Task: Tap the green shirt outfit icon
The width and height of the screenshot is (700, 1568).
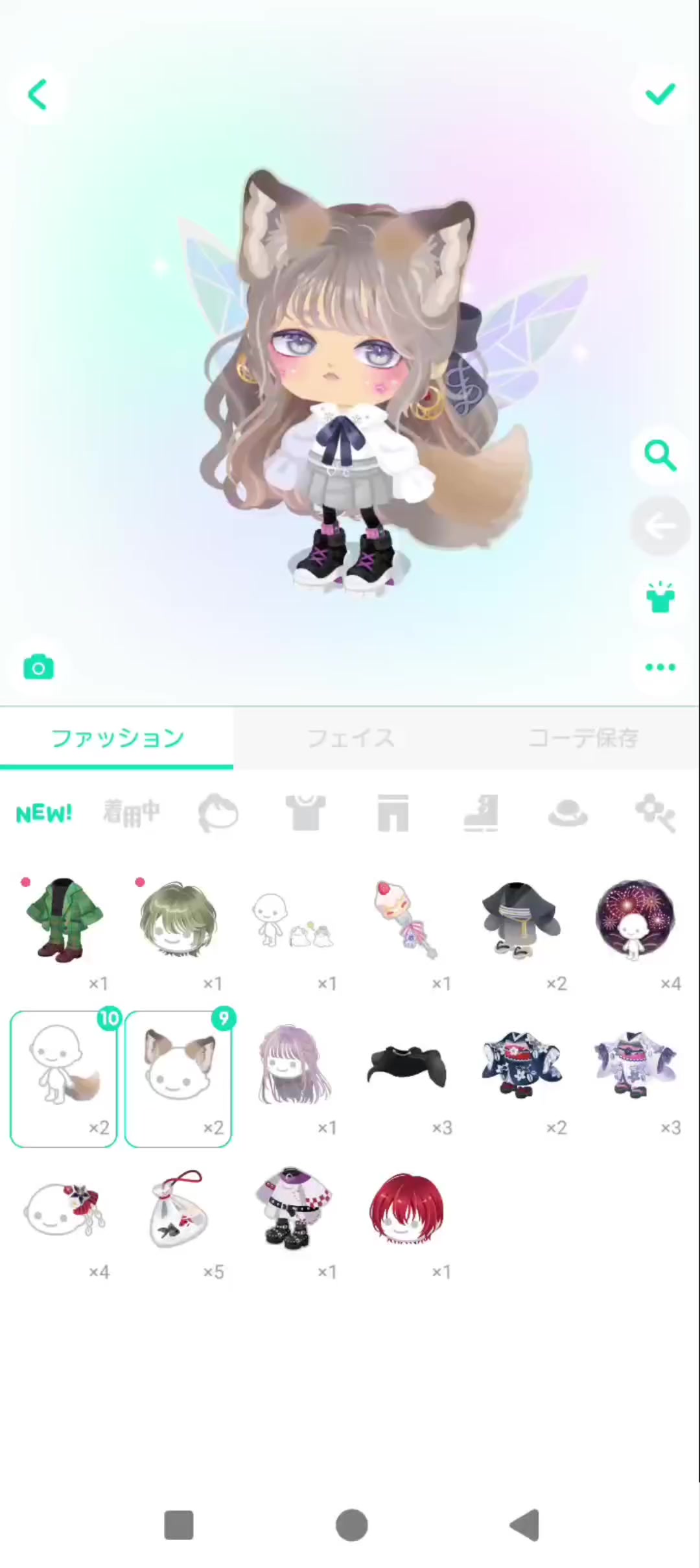Action: [660, 597]
